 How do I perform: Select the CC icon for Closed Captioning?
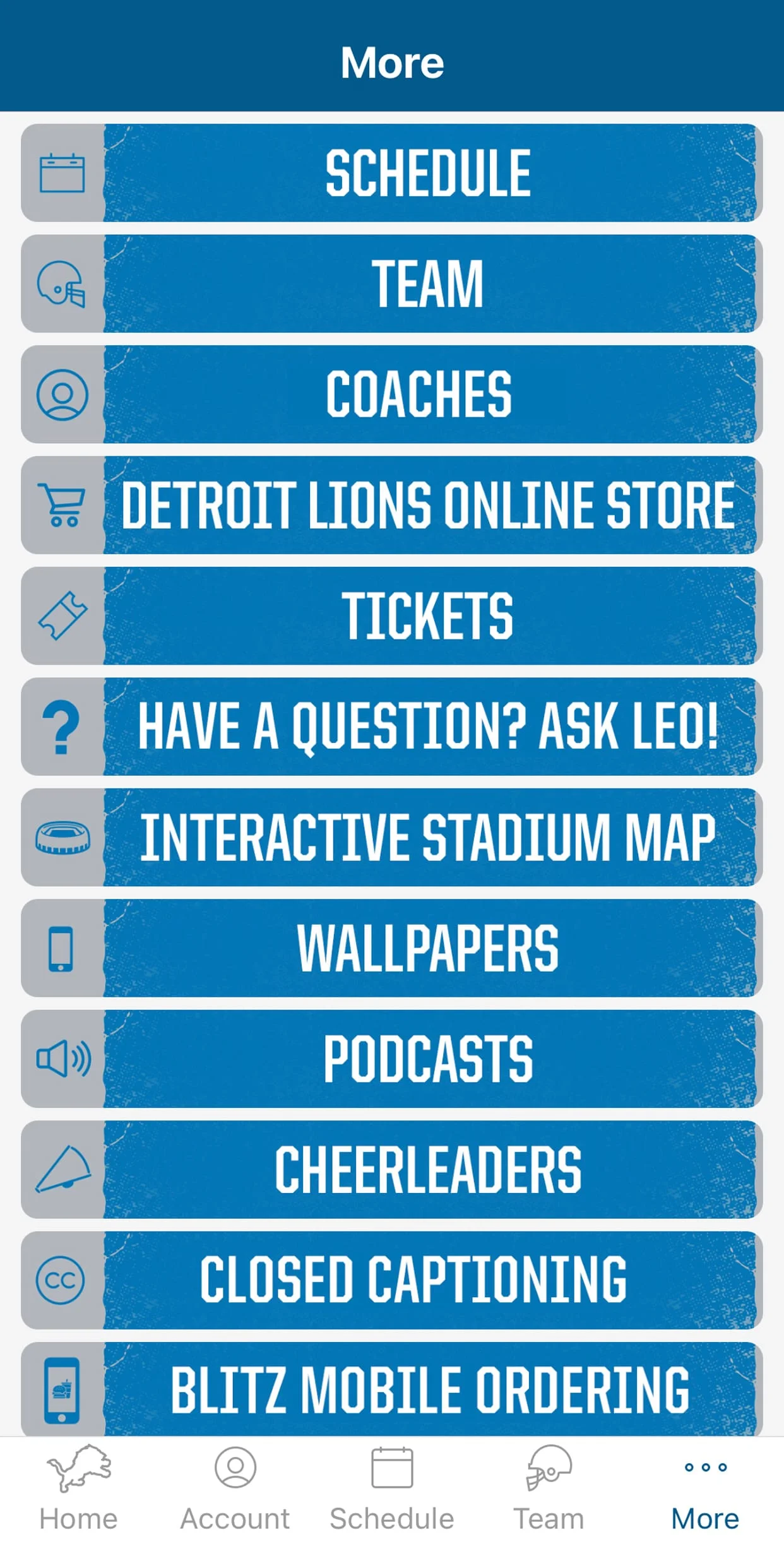[61, 1280]
